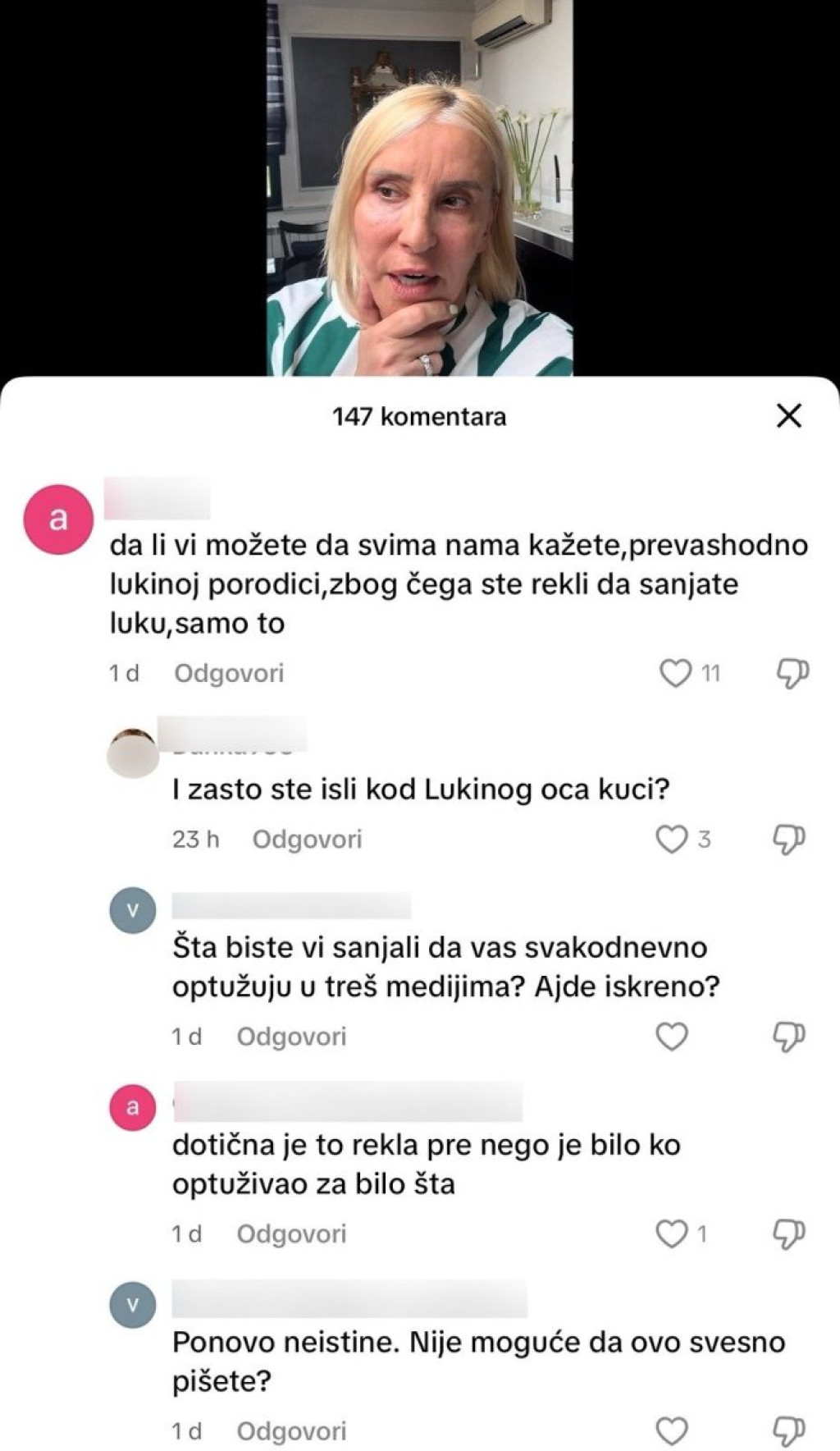This screenshot has height=1451, width=840.
Task: Dislike the 'treš medijima' comment
Action: [x=789, y=1037]
